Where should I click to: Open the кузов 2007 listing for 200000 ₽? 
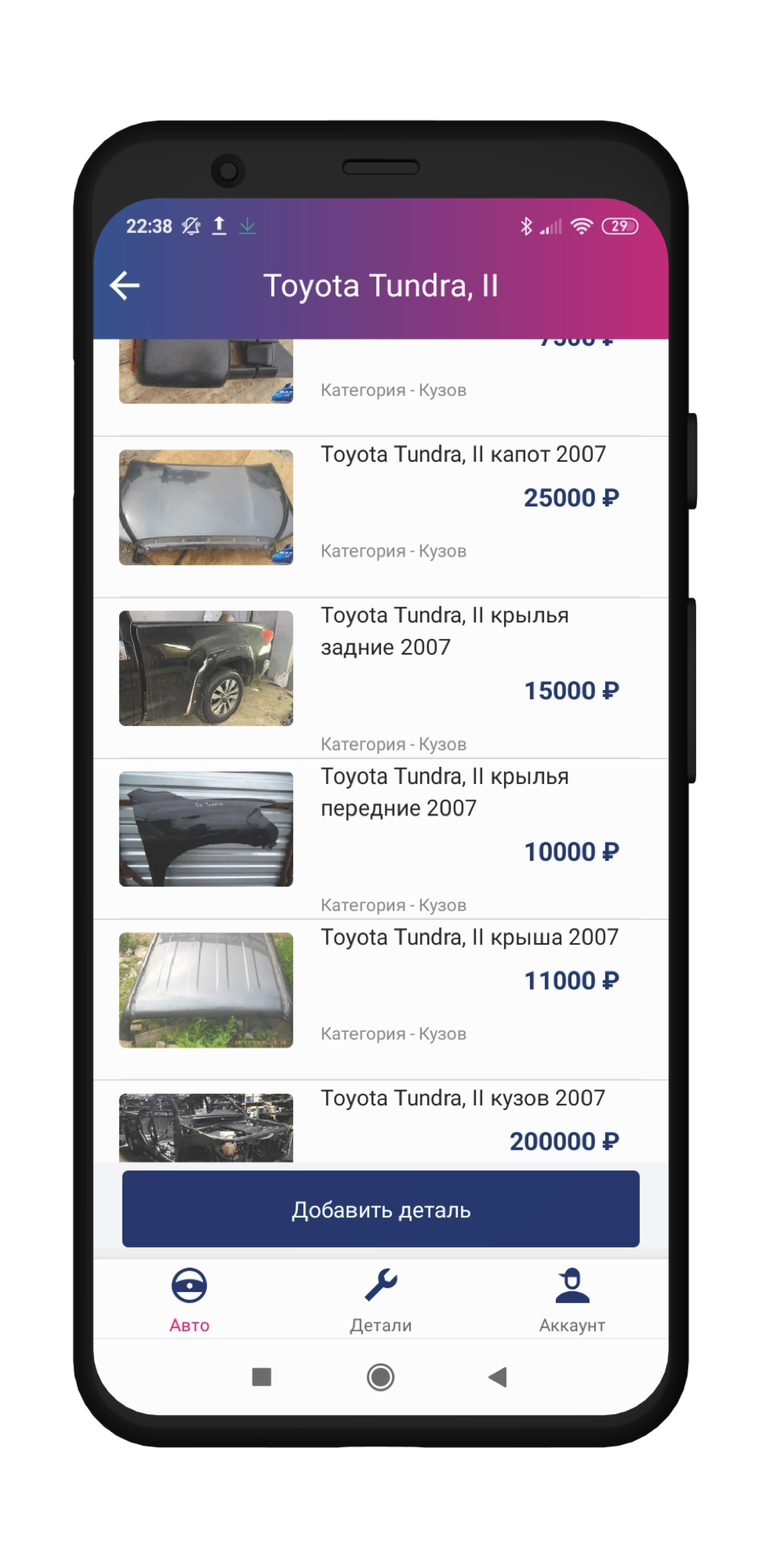pyautogui.click(x=463, y=1099)
